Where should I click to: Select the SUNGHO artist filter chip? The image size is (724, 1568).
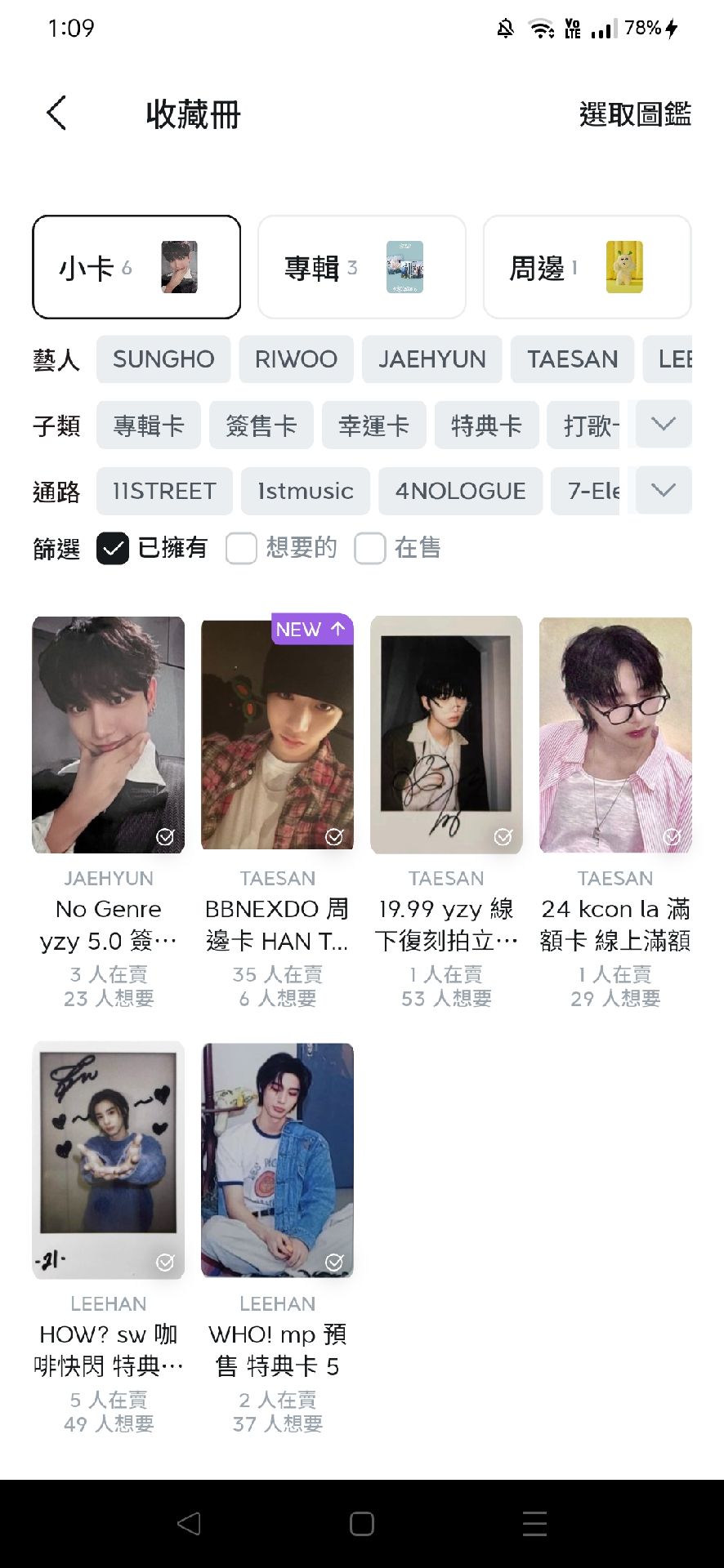[x=163, y=359]
